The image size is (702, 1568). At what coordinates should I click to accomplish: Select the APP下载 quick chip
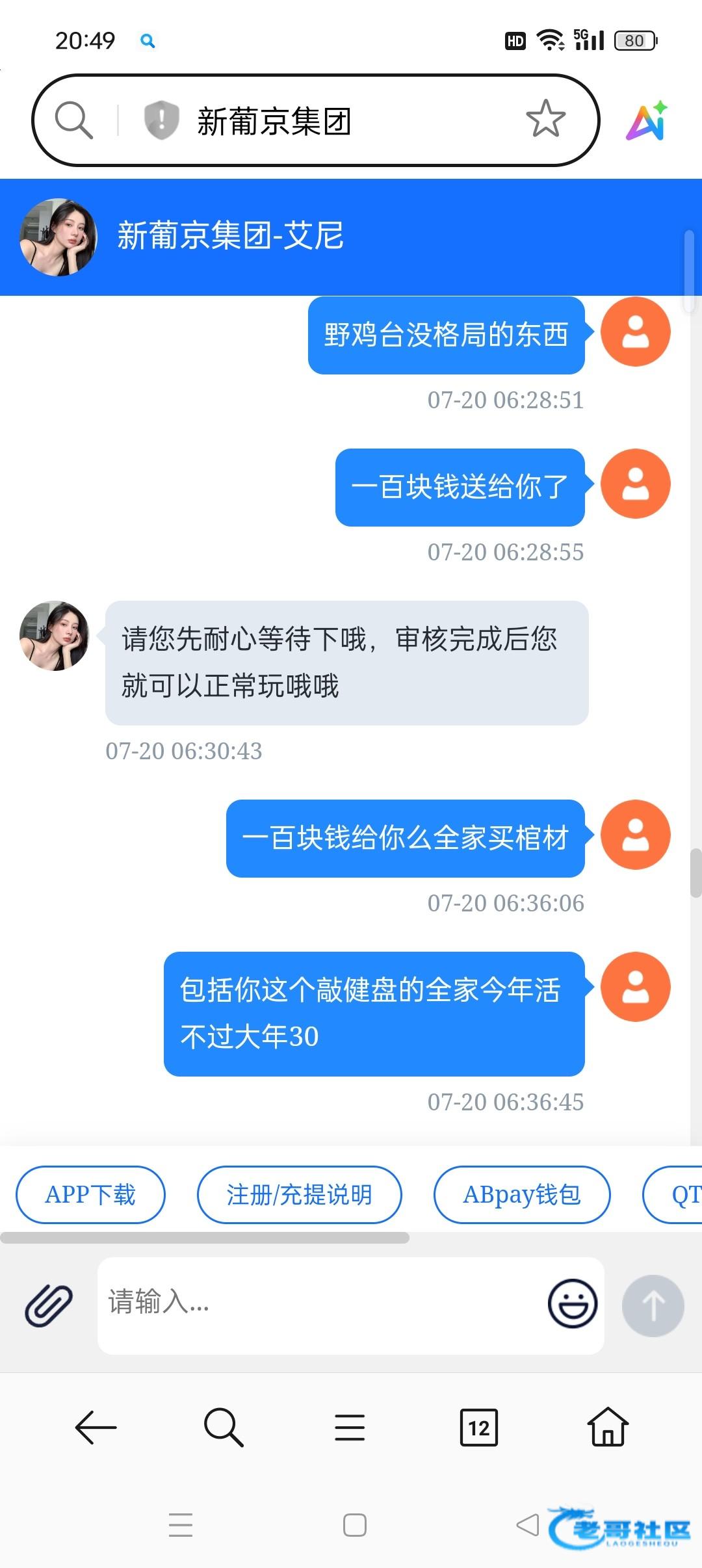(90, 1195)
